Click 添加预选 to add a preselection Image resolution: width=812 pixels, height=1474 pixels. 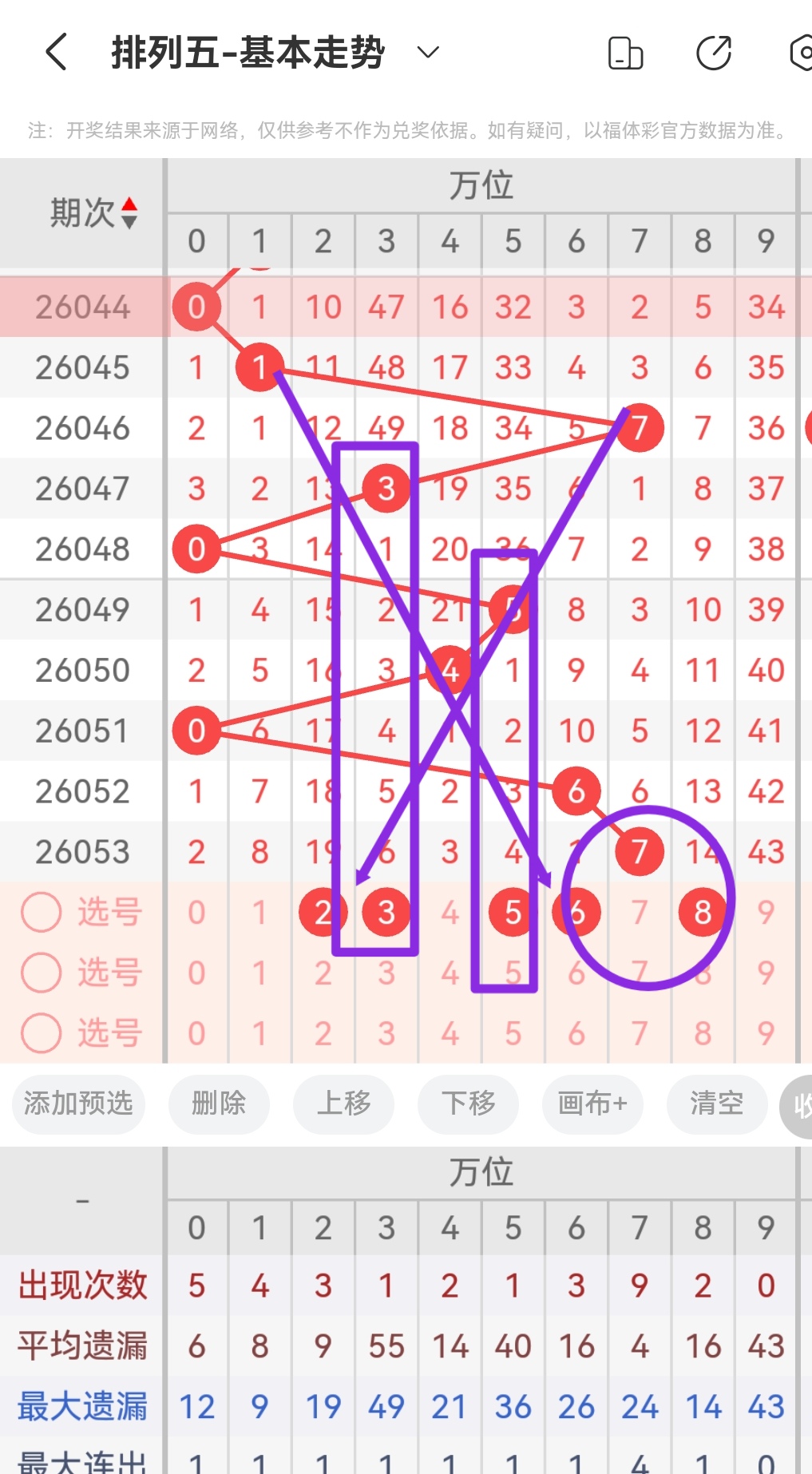[x=77, y=1105]
